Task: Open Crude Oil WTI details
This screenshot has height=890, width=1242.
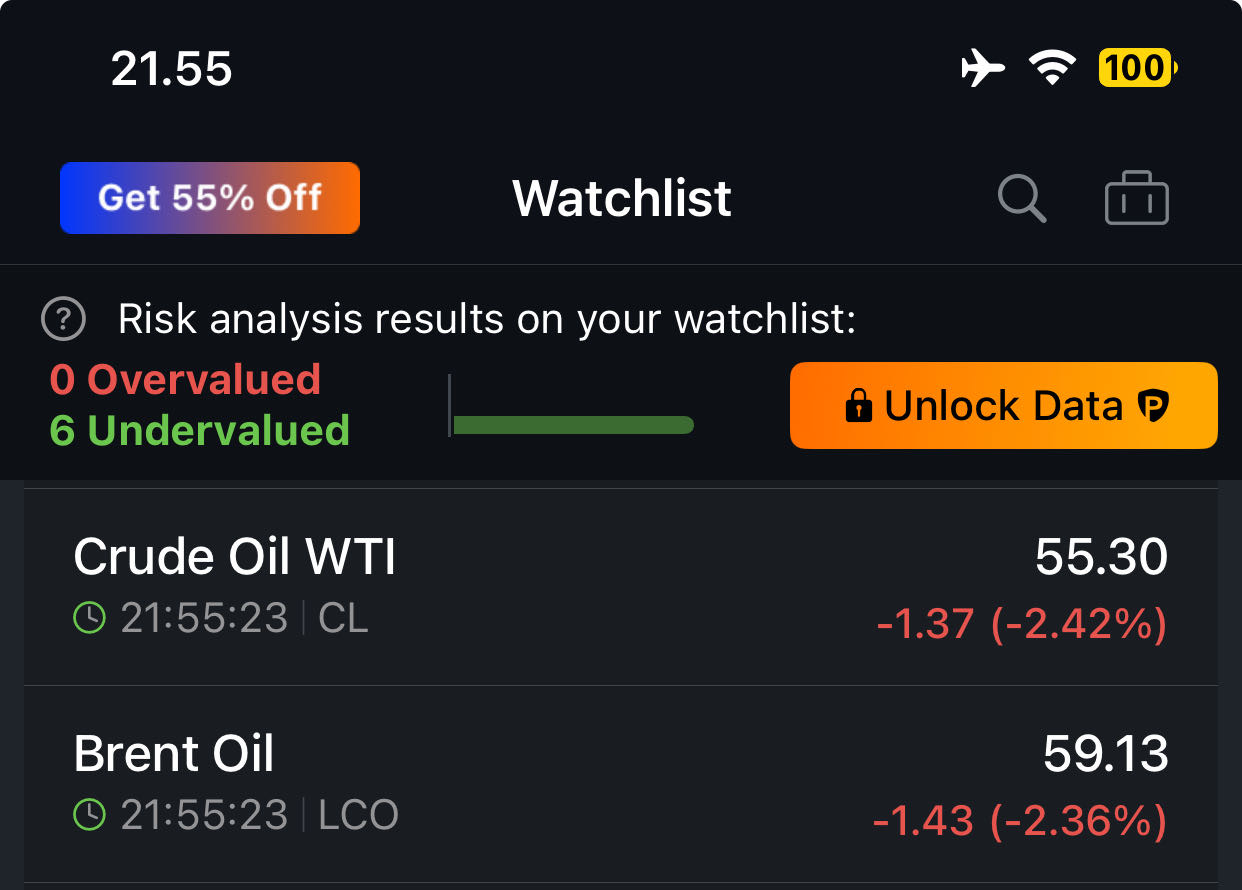Action: pos(620,587)
